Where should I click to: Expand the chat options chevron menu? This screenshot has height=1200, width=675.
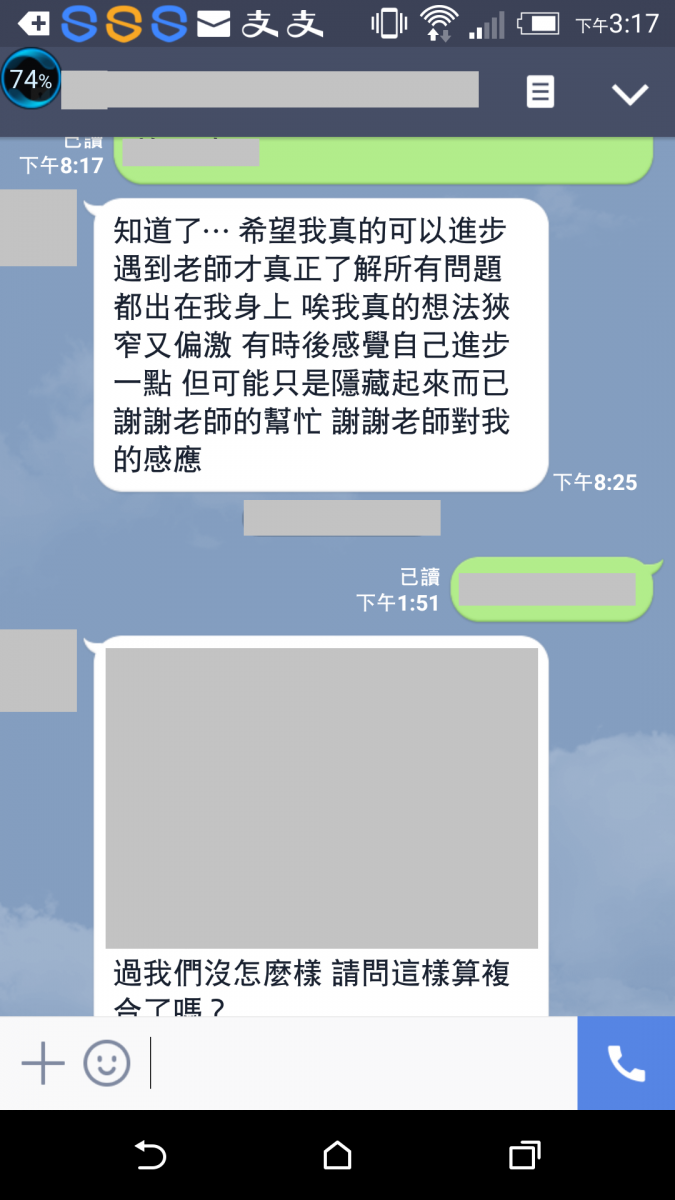click(x=630, y=94)
